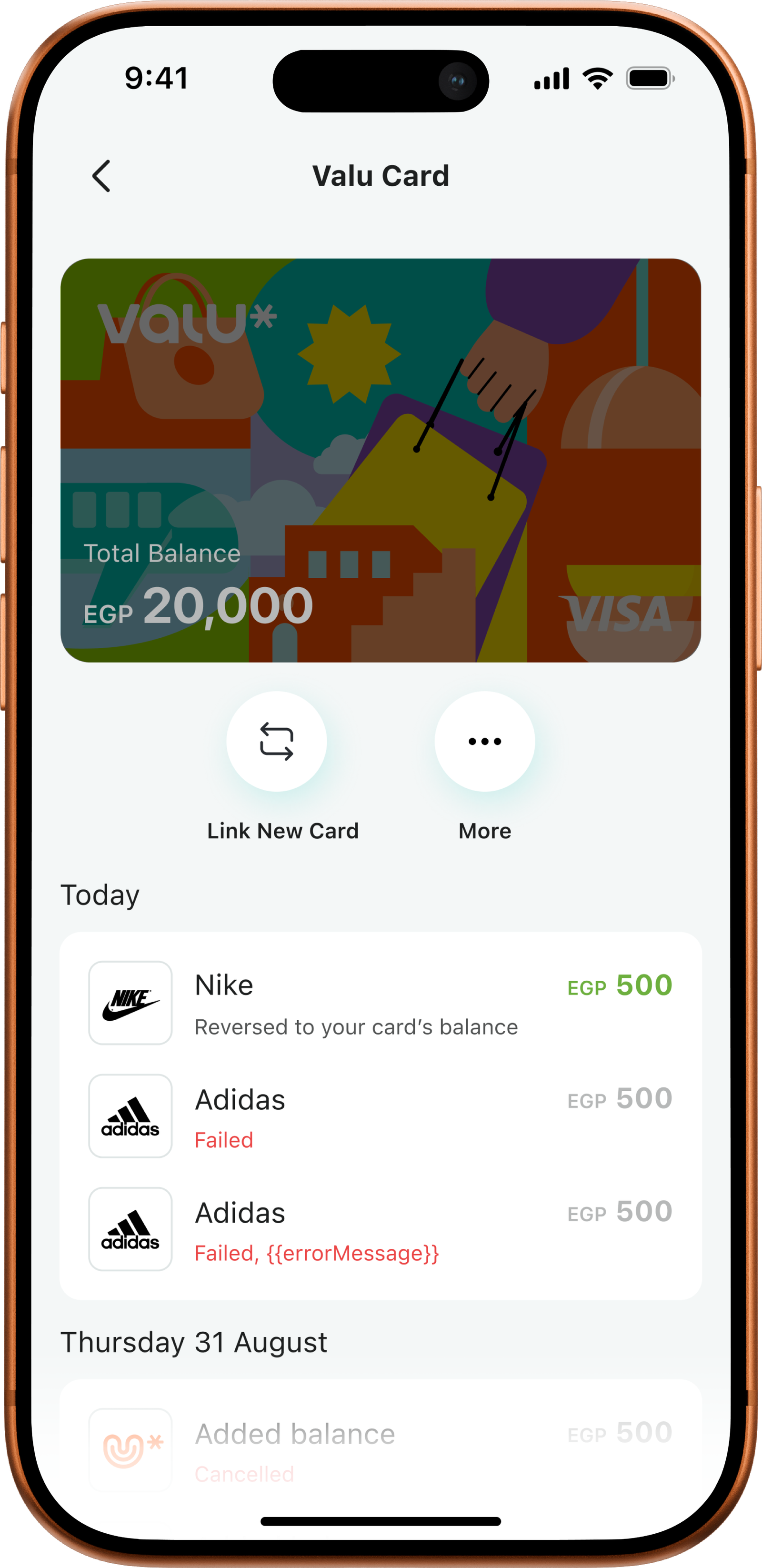
Task: Open the Nike reversed transaction
Action: pyautogui.click(x=381, y=1003)
